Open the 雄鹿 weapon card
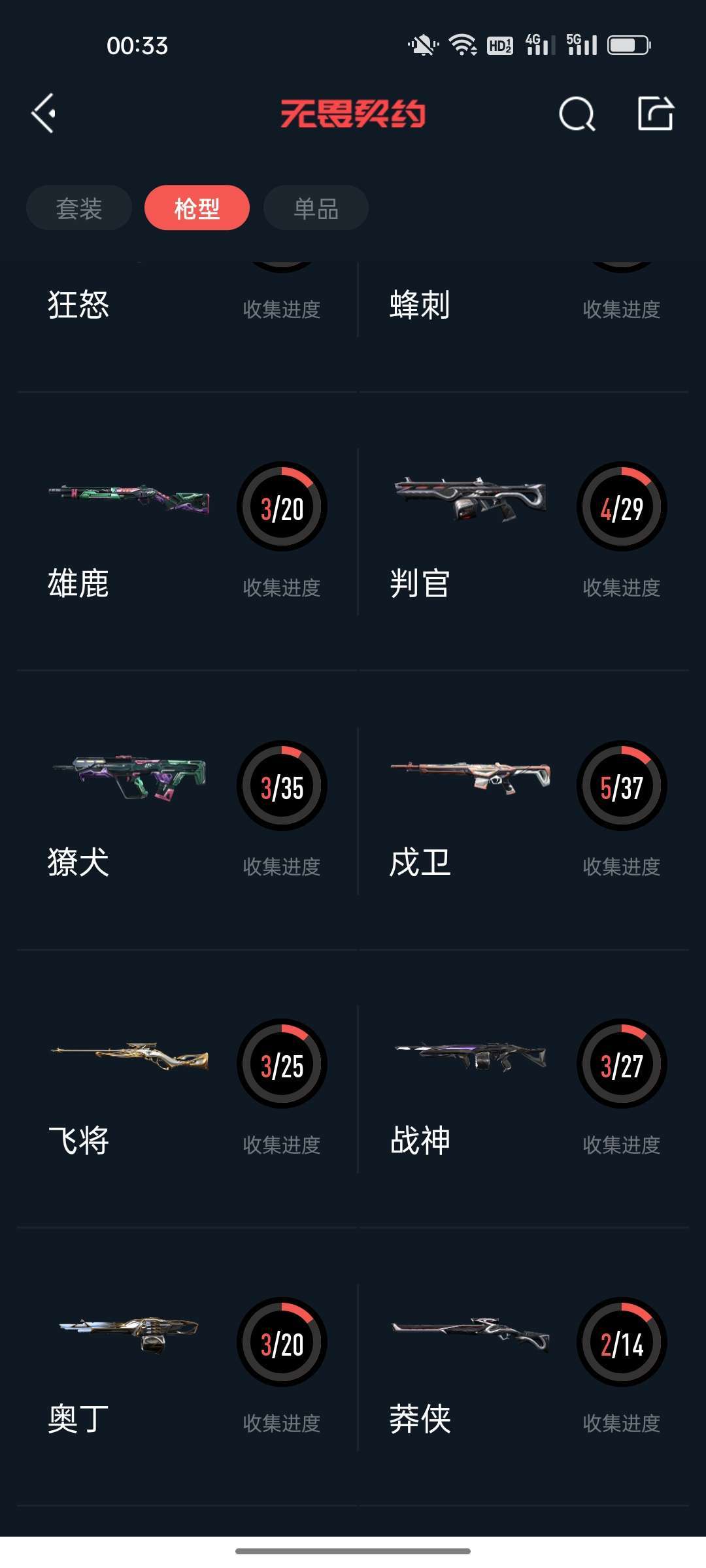This screenshot has height=1568, width=706. pos(187,531)
